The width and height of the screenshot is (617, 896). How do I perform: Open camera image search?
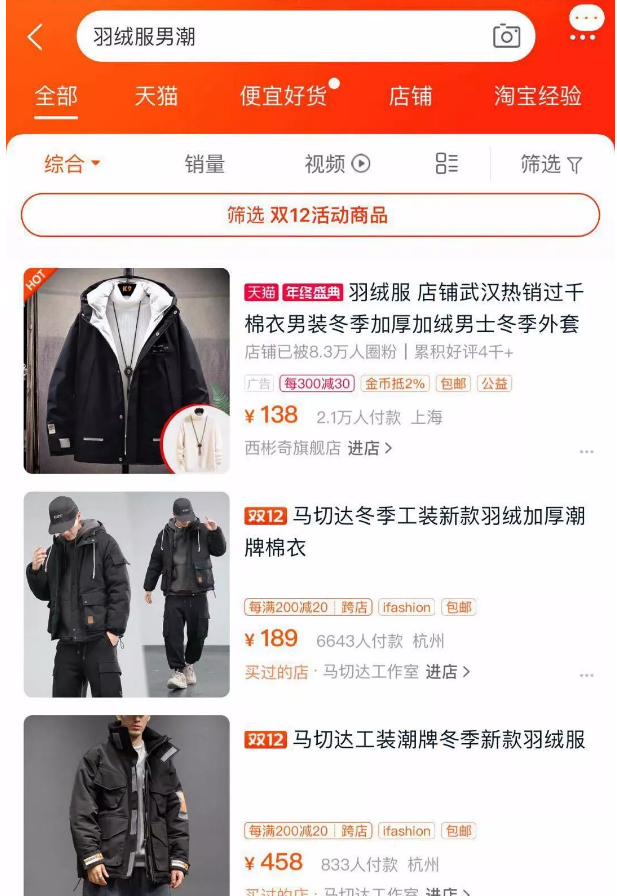507,37
